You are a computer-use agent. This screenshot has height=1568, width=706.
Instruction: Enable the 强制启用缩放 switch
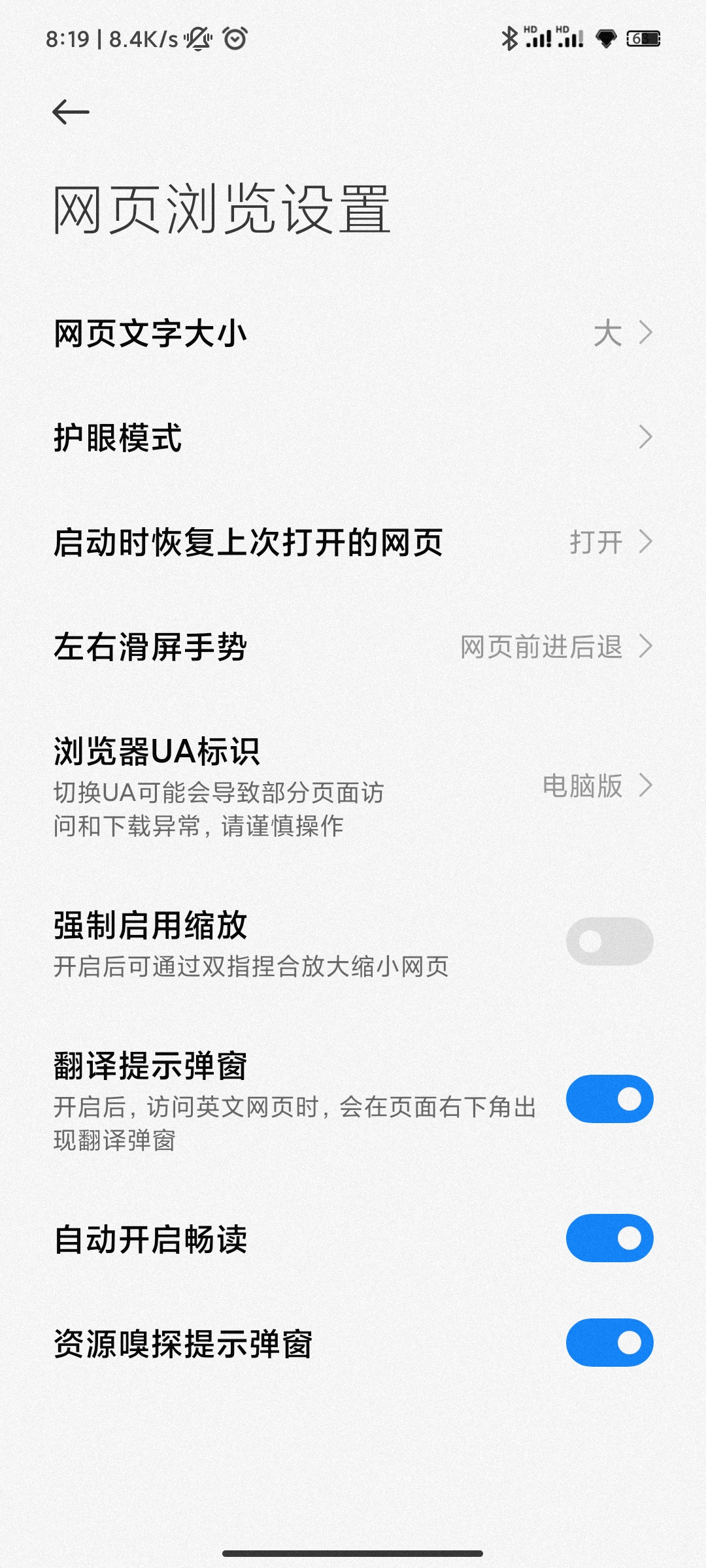(609, 941)
